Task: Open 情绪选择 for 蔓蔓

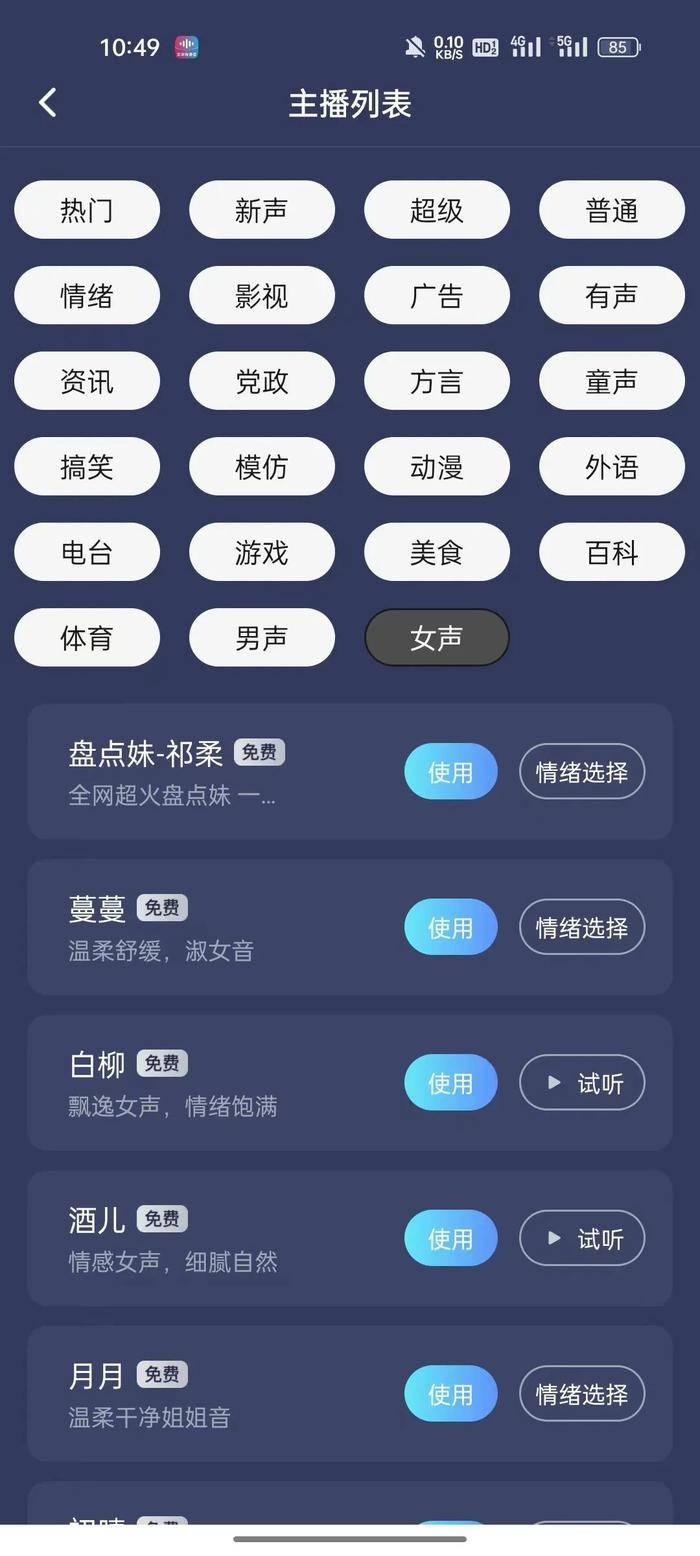Action: tap(582, 927)
